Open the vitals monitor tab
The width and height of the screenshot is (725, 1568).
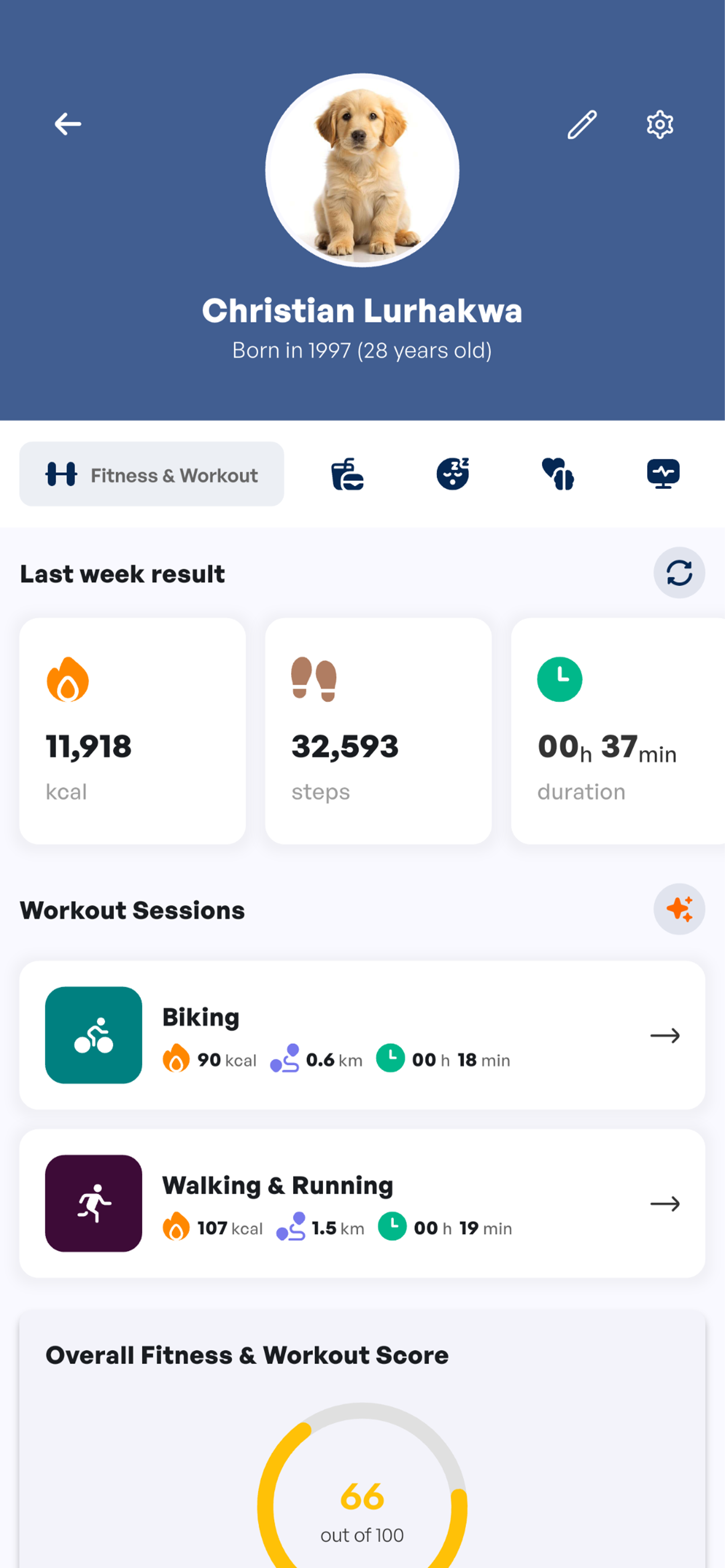tap(664, 474)
